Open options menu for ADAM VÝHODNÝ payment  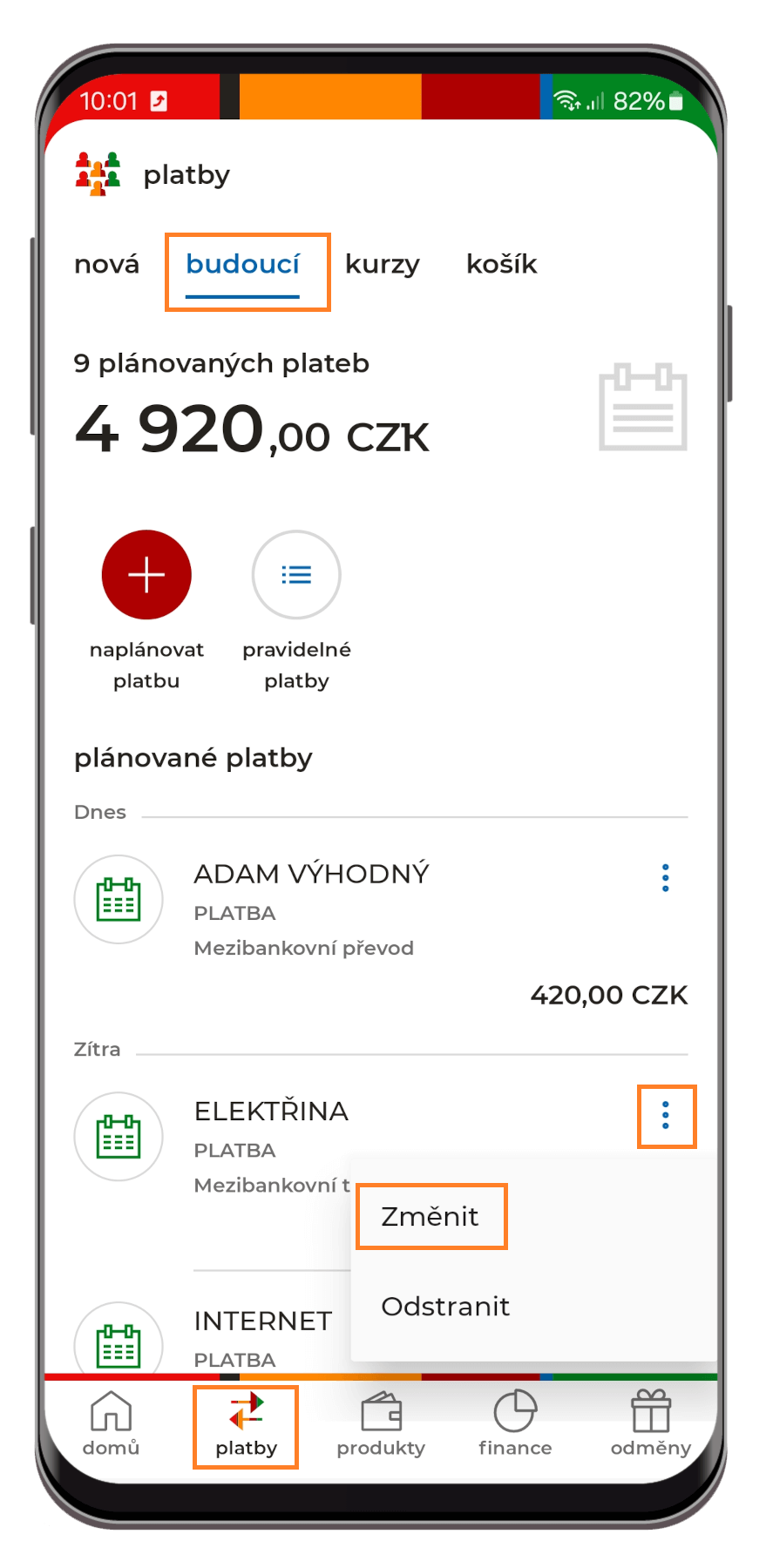click(666, 877)
